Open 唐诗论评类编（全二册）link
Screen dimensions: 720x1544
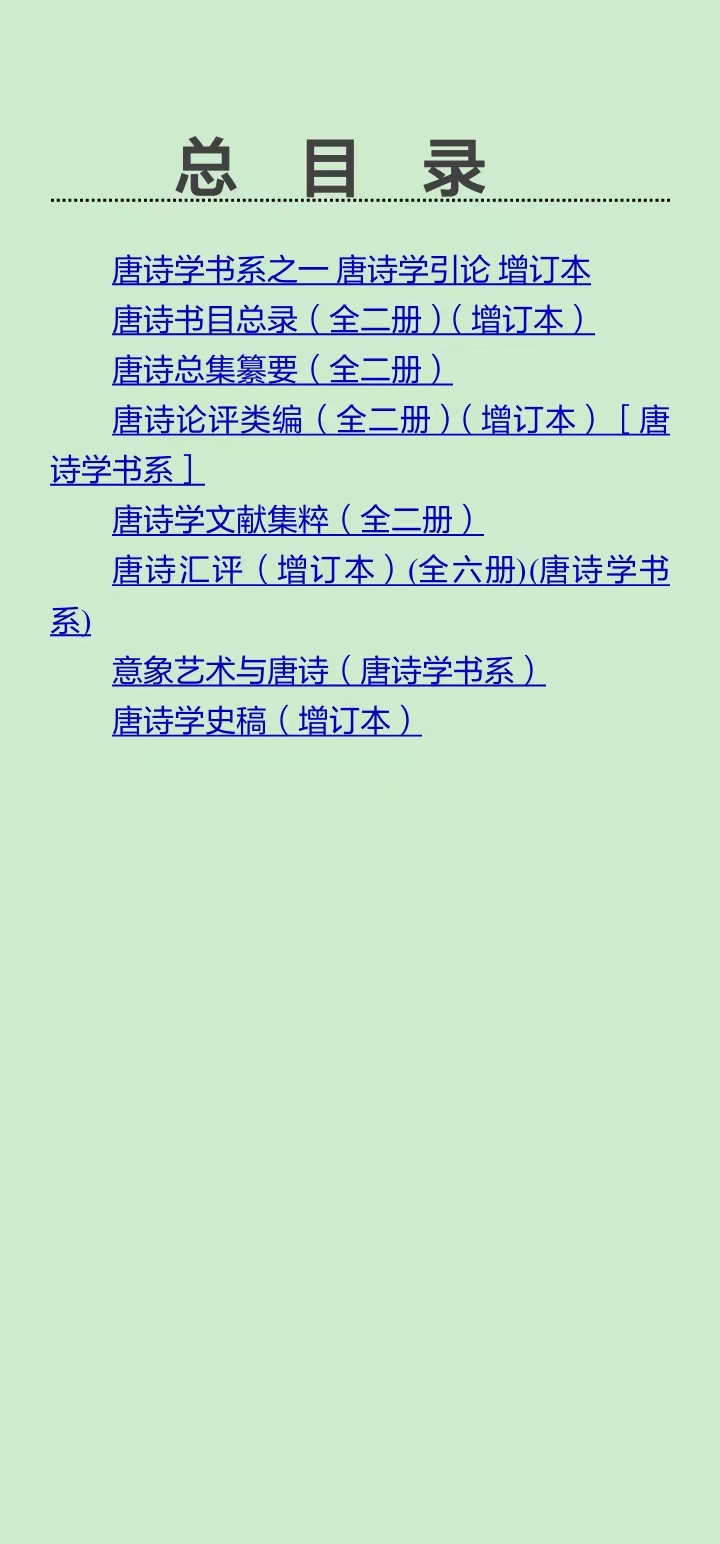tap(390, 421)
